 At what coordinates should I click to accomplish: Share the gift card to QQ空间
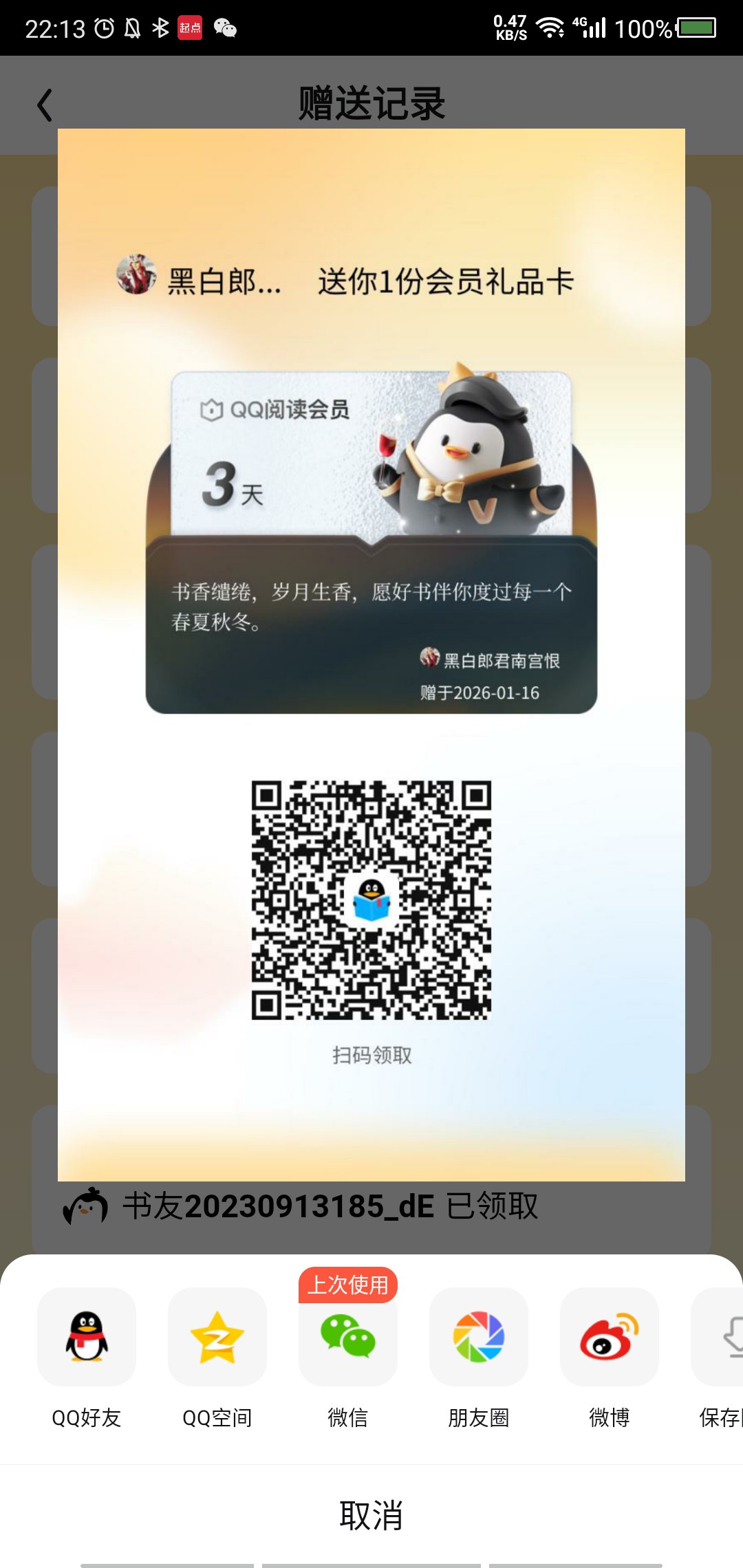(x=217, y=1338)
